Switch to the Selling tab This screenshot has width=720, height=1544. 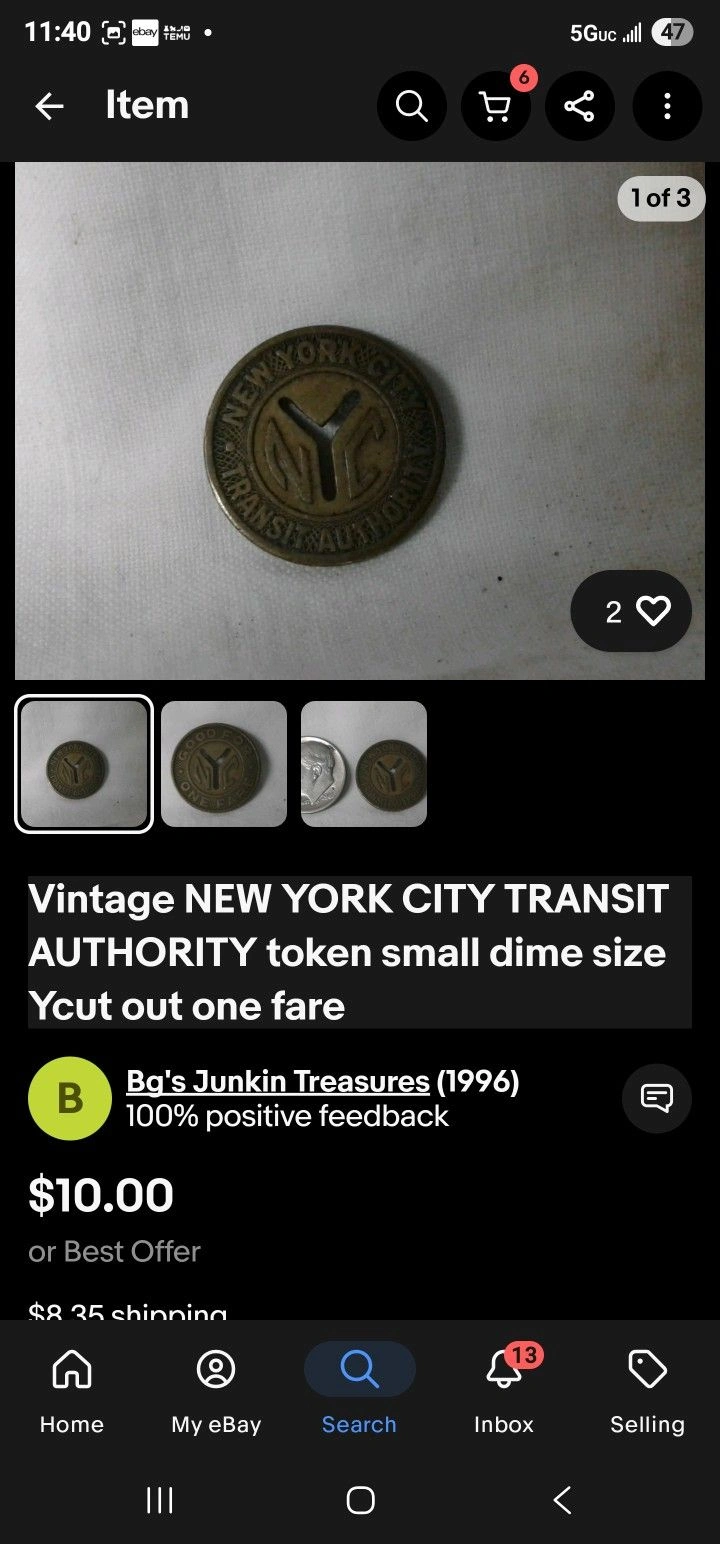pos(647,1389)
